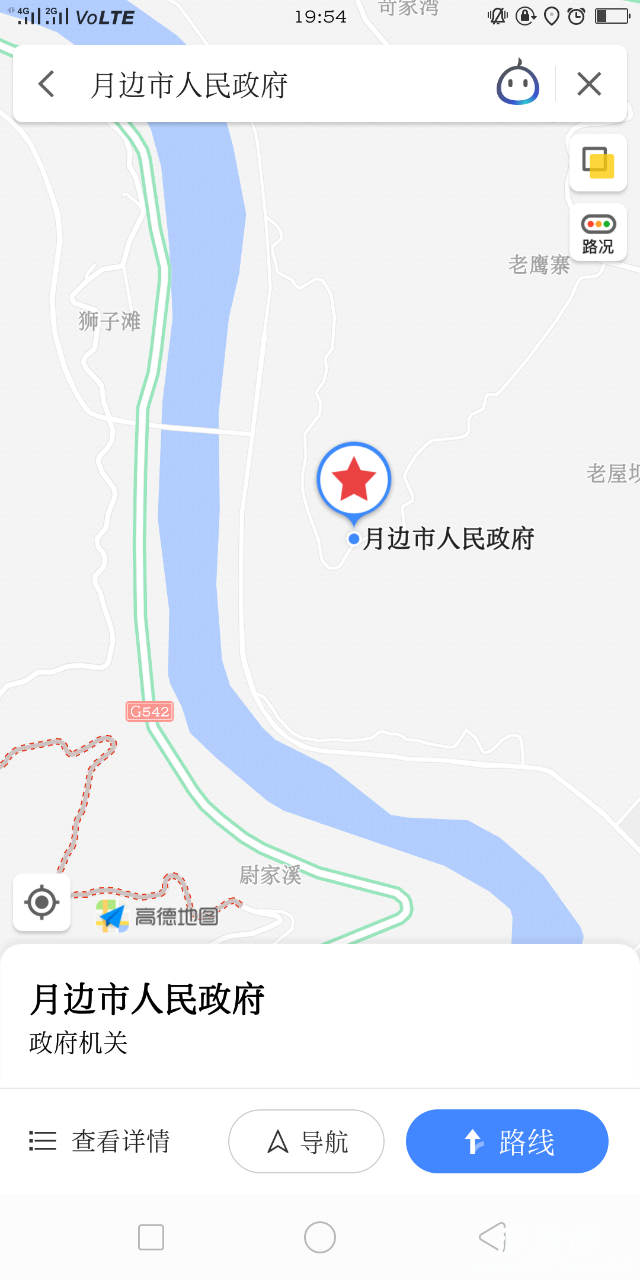Toggle the 路况 traffic layer
640x1280 pixels.
tap(598, 233)
